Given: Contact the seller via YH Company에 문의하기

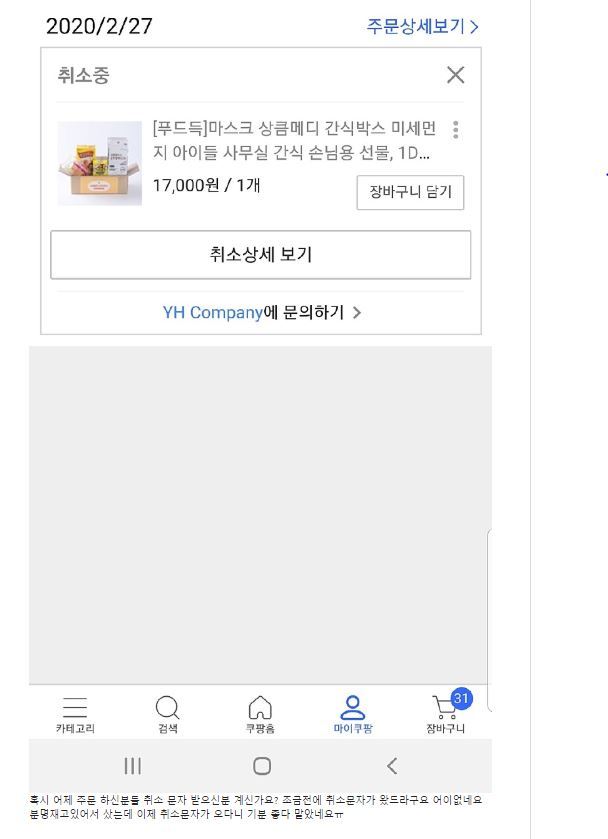Looking at the screenshot, I should pos(261,313).
